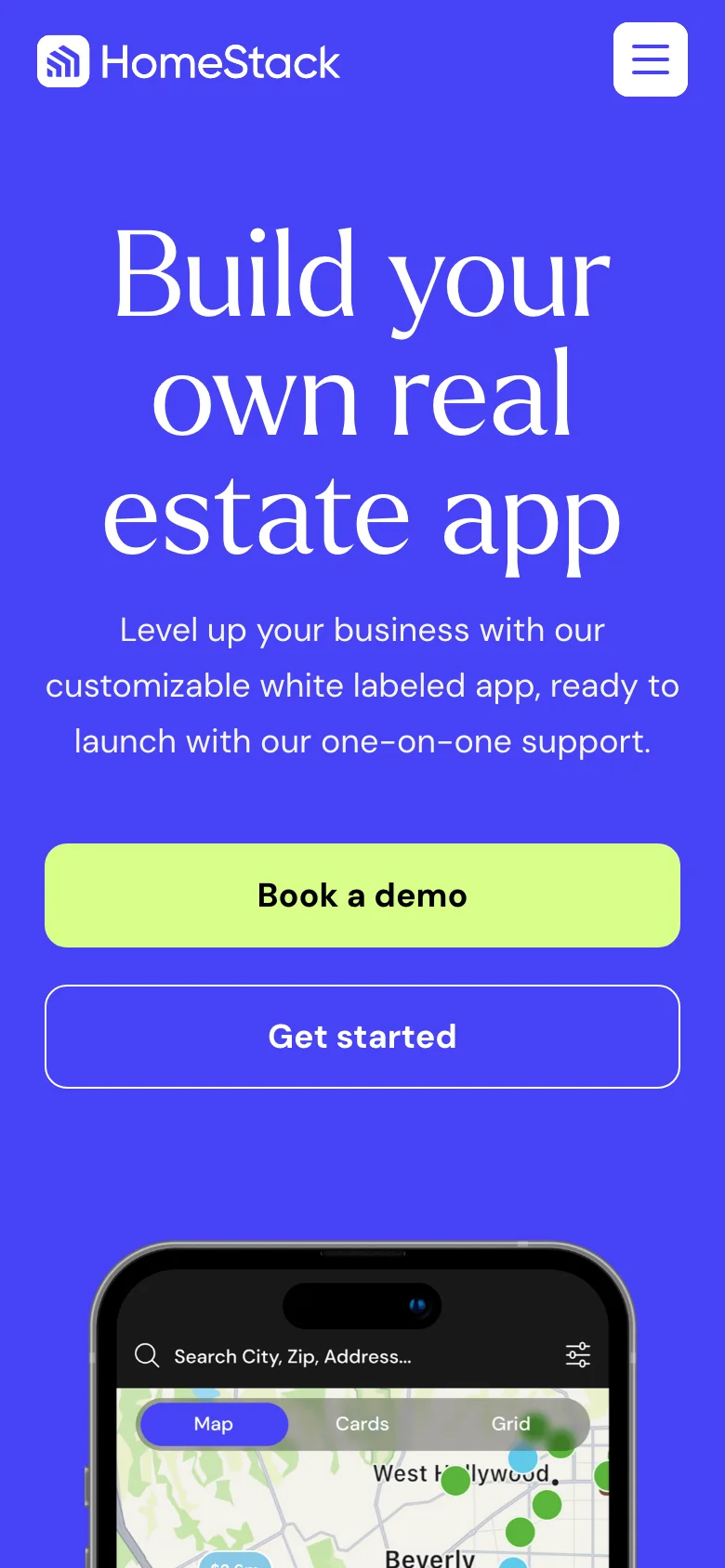Click the Search City, Zip, Address field
725x1568 pixels.
294,1355
